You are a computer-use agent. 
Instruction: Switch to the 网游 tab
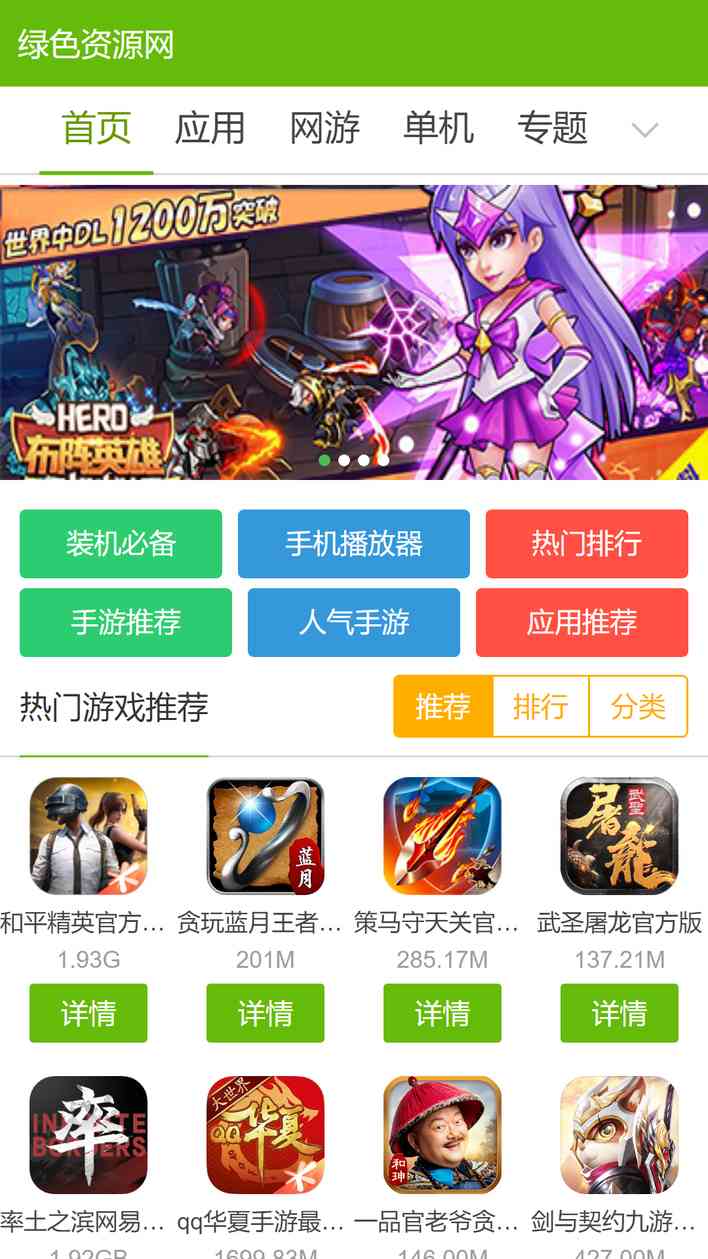click(324, 129)
